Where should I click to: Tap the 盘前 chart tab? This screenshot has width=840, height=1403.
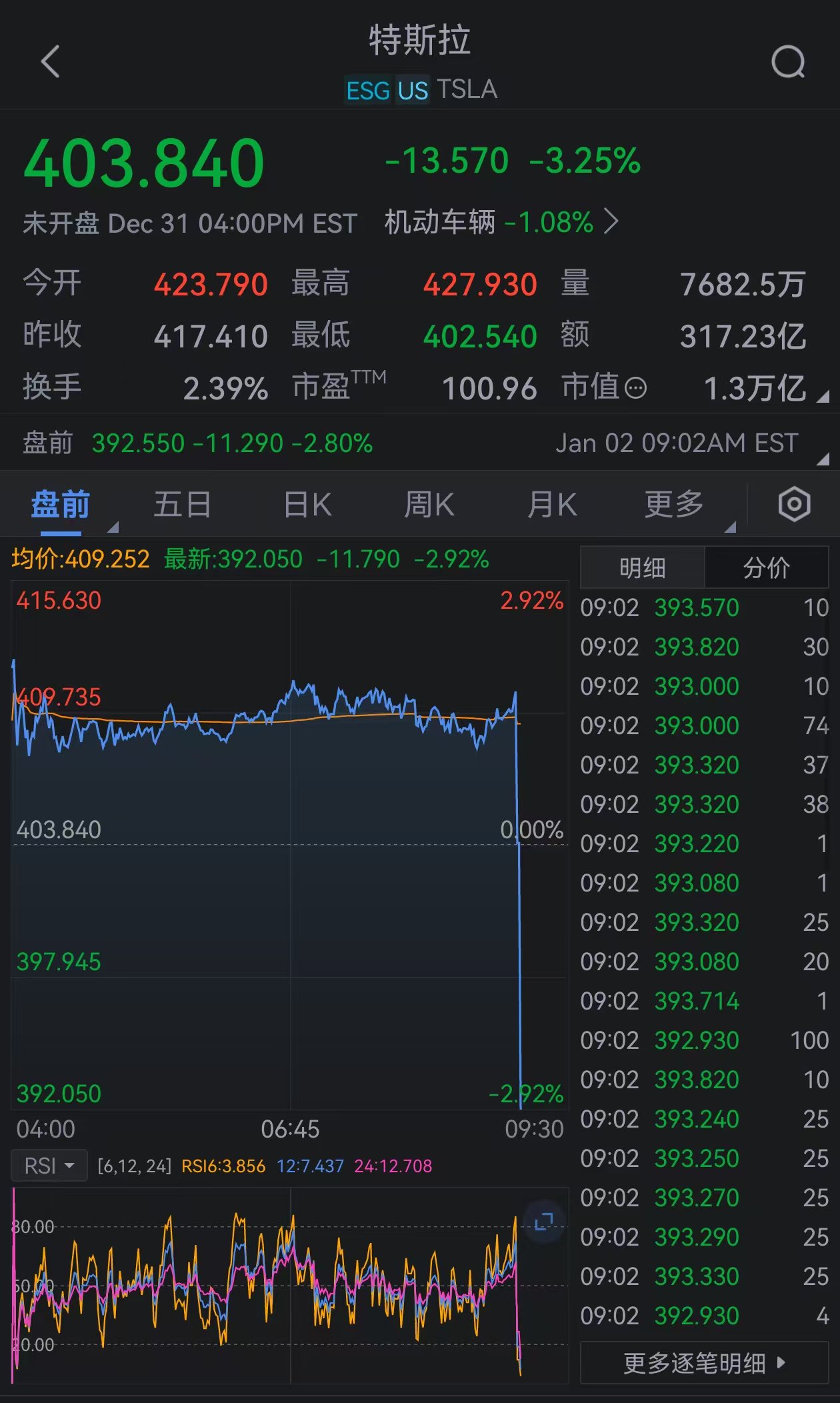[x=61, y=504]
